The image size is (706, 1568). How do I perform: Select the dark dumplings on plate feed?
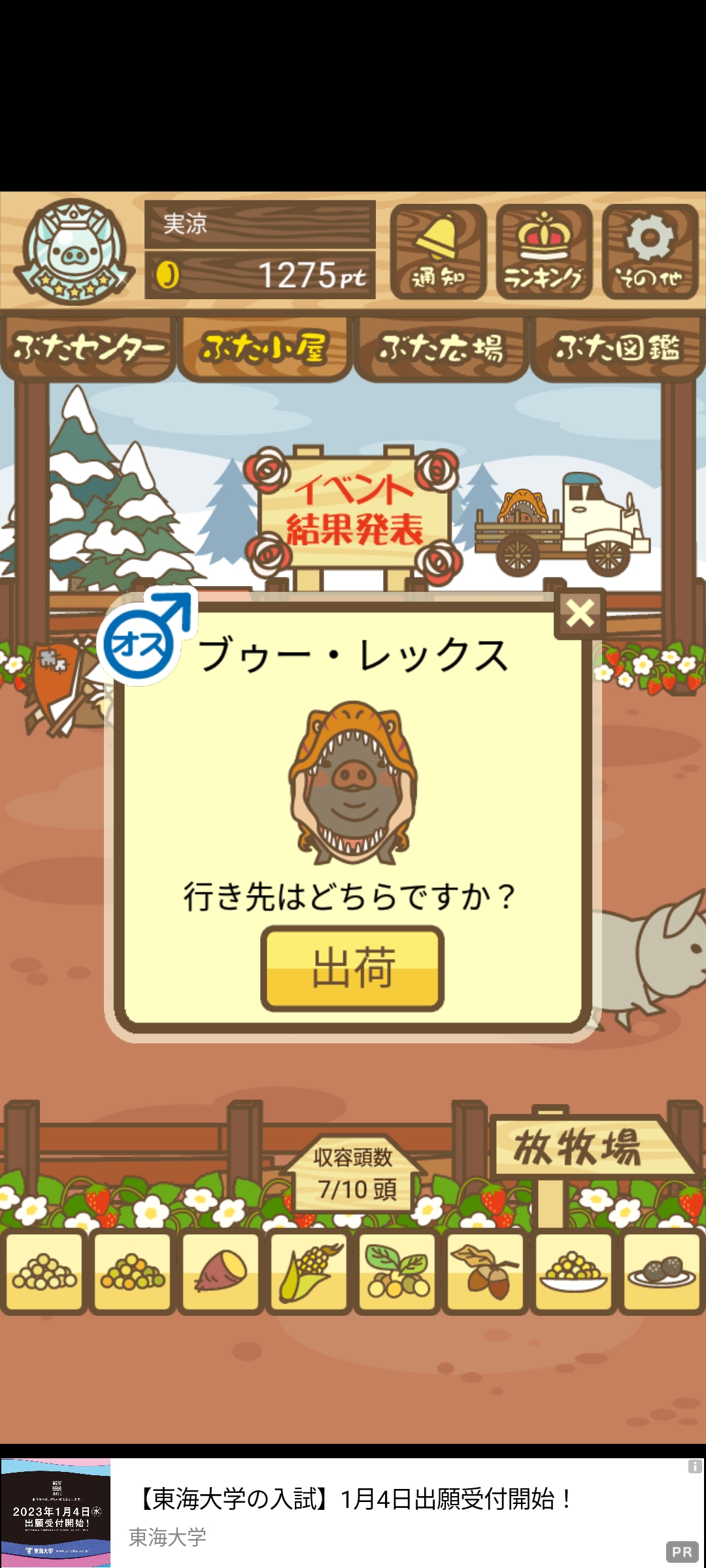[661, 1271]
